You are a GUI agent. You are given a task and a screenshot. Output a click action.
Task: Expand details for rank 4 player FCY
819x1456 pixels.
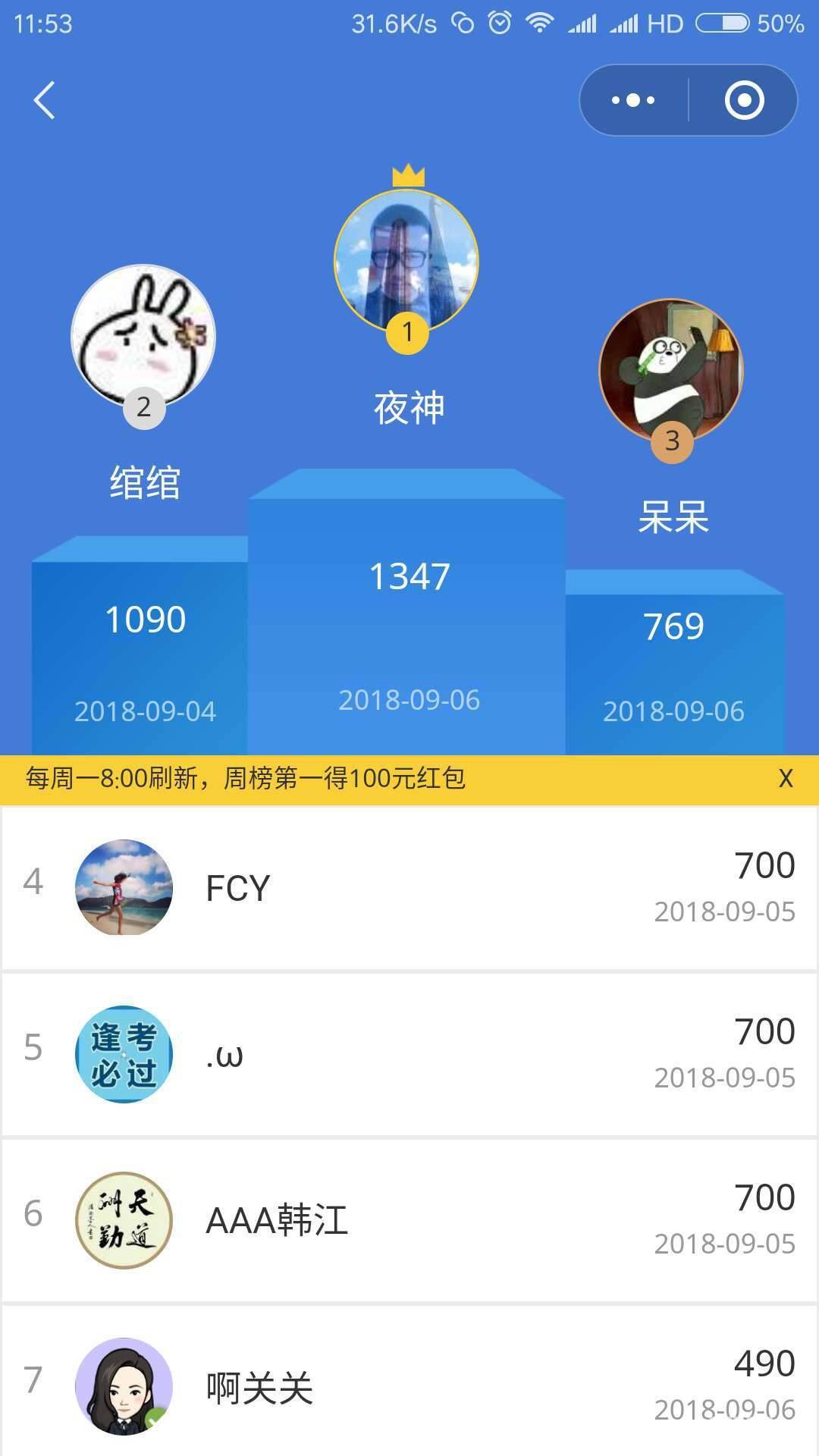click(409, 887)
